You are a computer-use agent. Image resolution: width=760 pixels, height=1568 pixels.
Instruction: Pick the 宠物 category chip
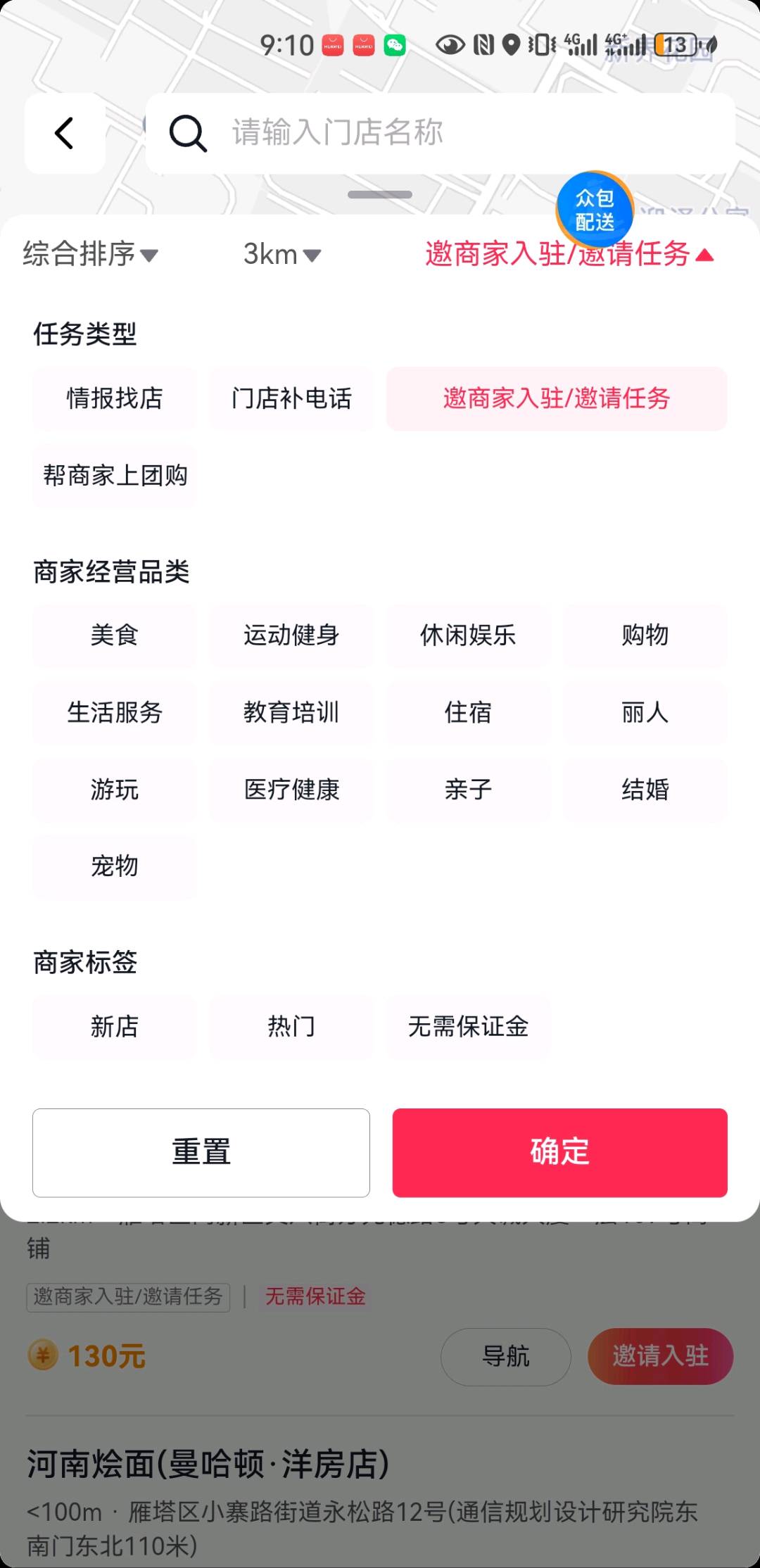pyautogui.click(x=114, y=866)
